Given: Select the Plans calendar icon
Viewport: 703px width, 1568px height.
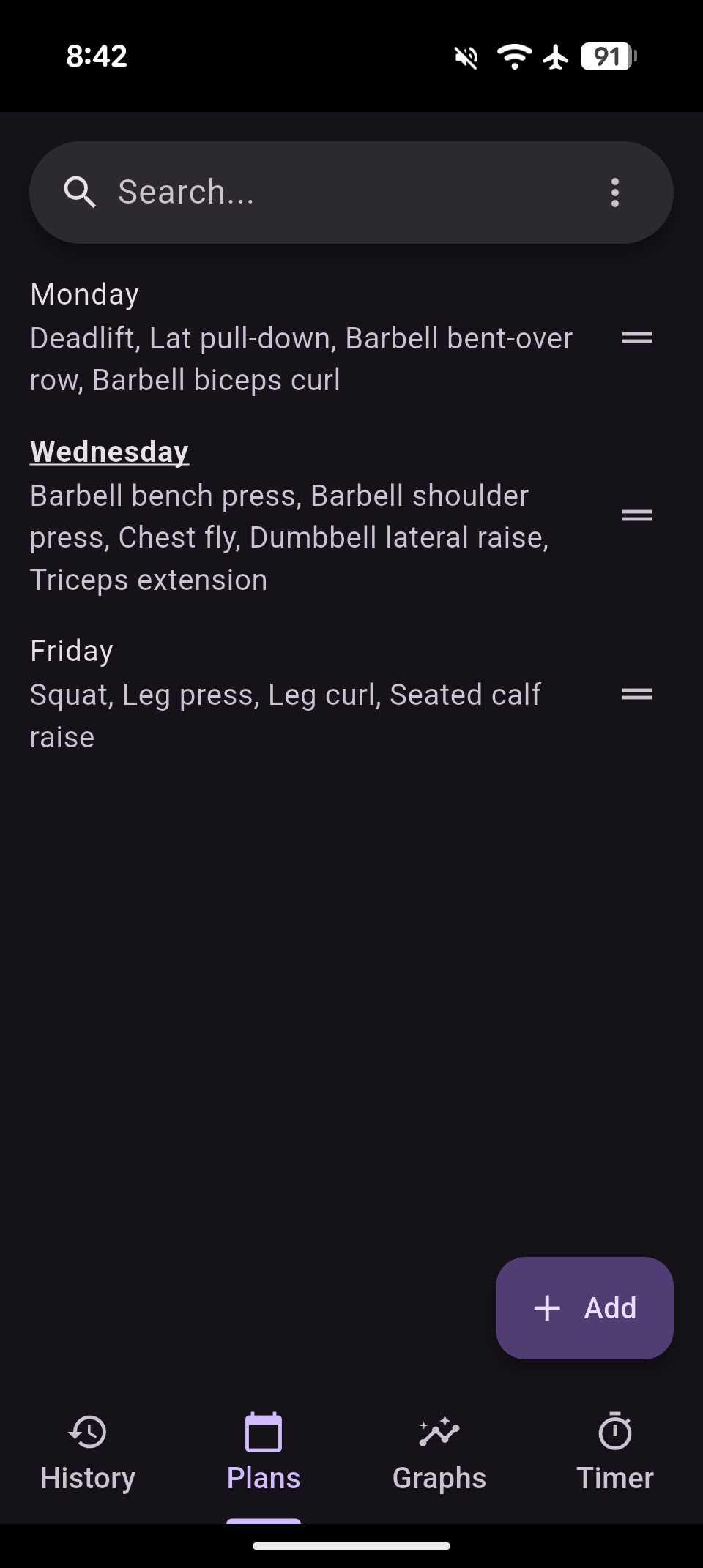Looking at the screenshot, I should point(263,1430).
